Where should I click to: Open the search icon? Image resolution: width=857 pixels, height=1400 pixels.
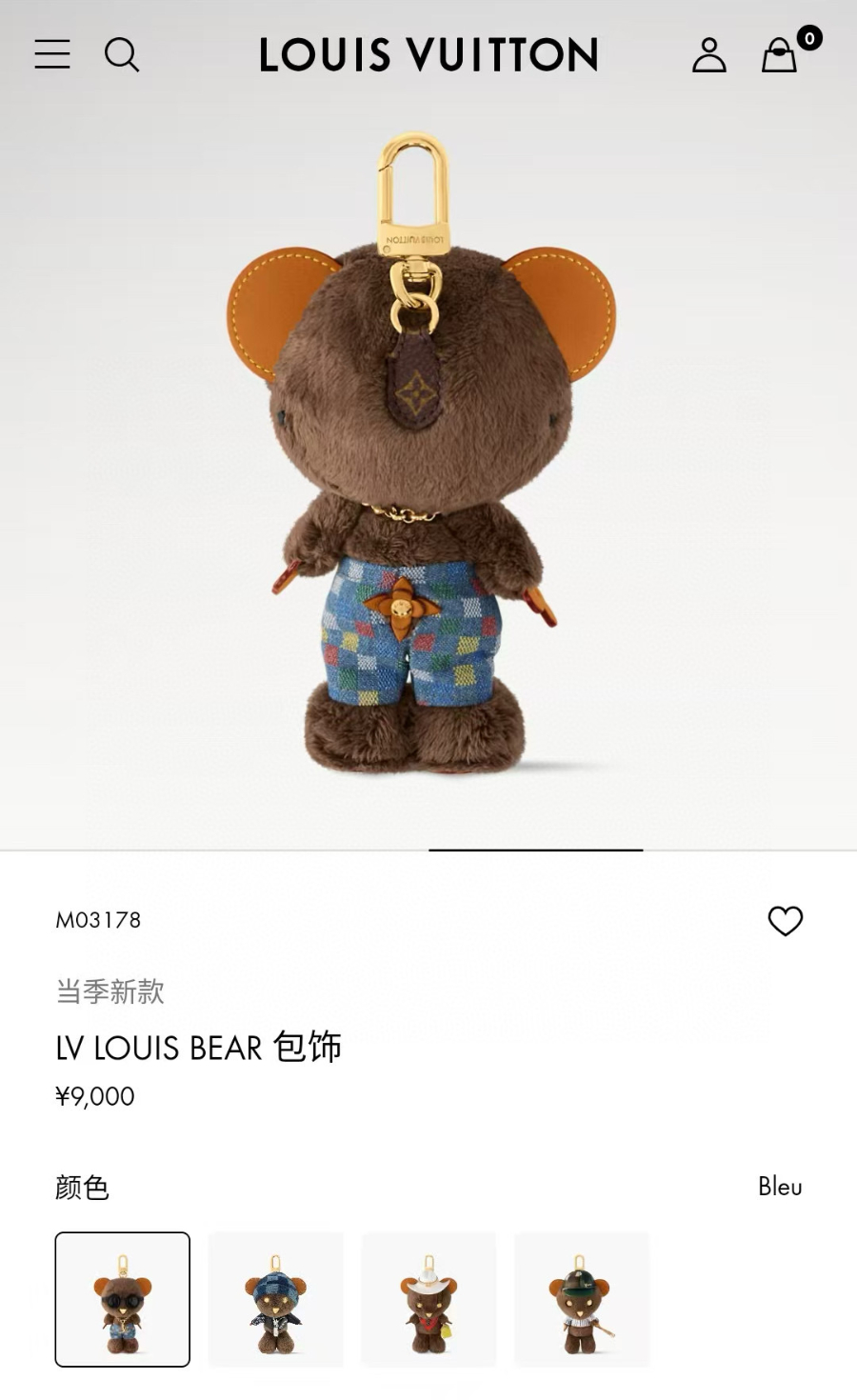pos(122,54)
